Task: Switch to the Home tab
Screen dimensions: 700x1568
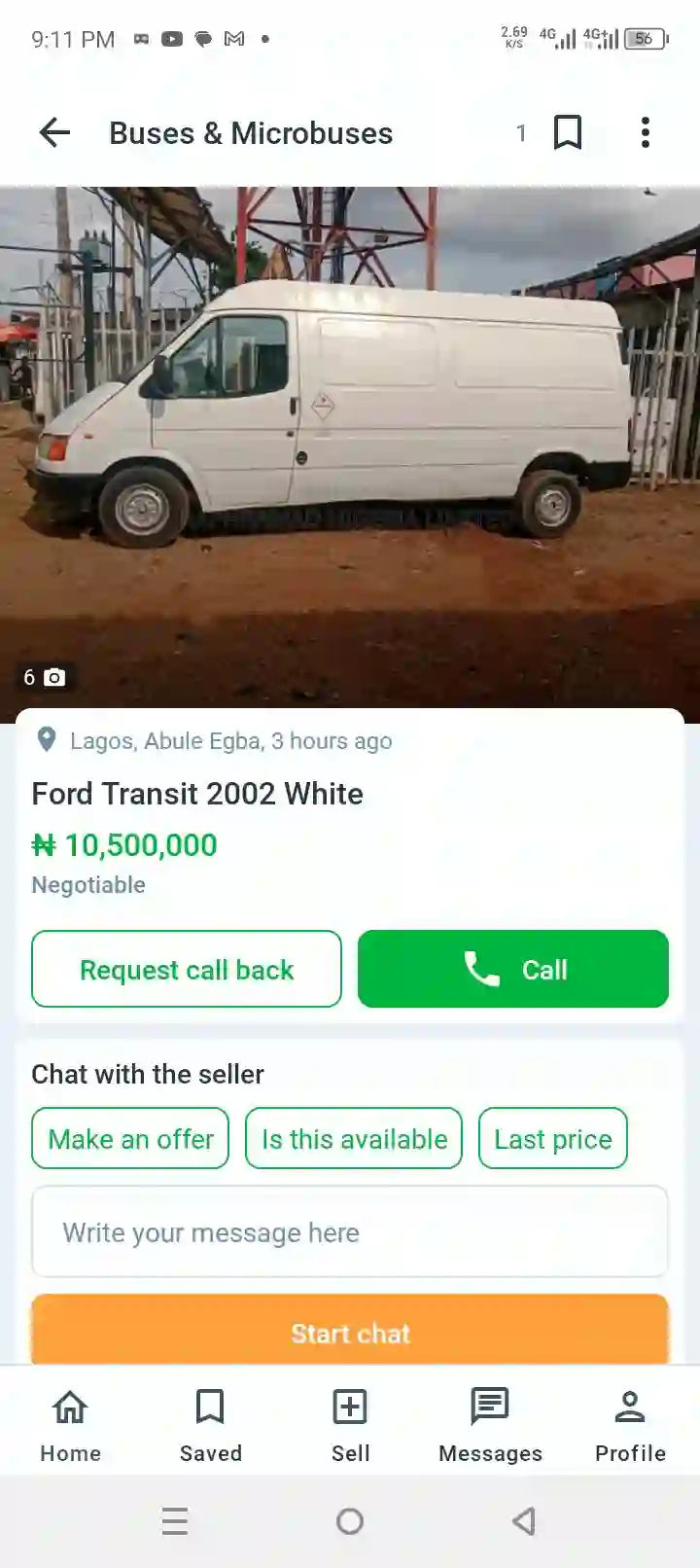Action: pos(70,1424)
